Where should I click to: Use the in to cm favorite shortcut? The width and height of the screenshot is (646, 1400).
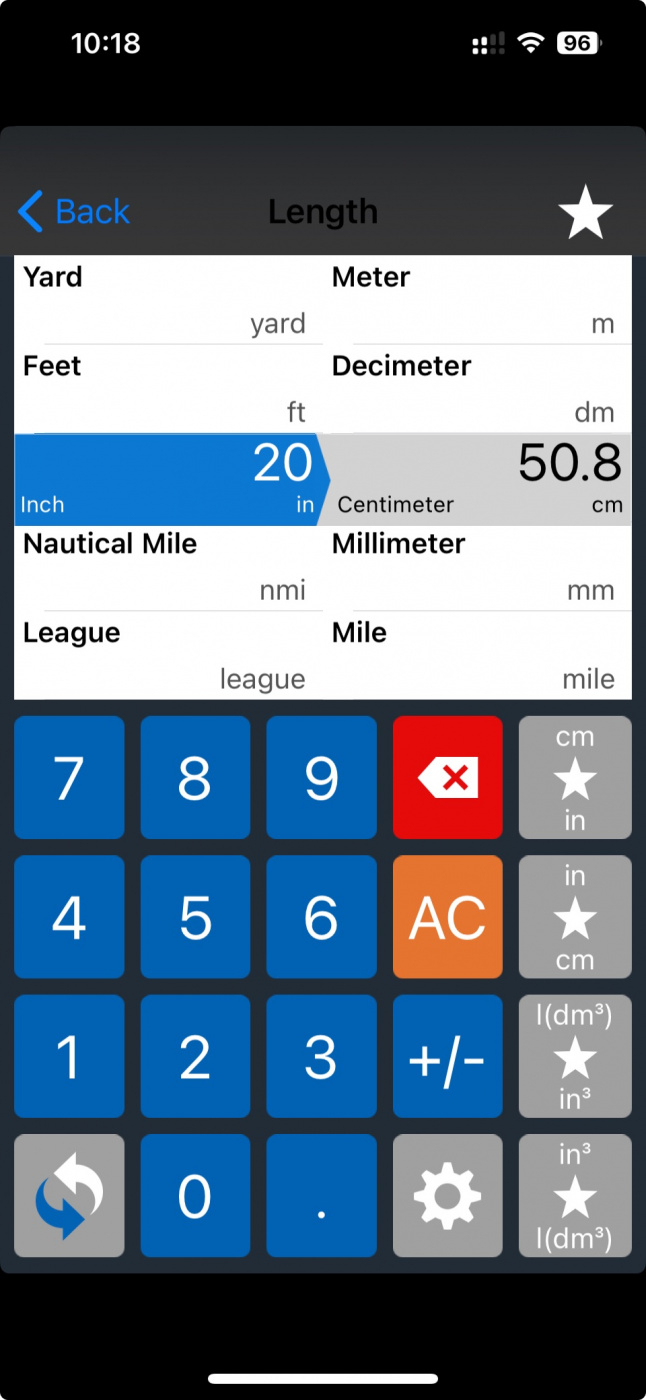575,916
